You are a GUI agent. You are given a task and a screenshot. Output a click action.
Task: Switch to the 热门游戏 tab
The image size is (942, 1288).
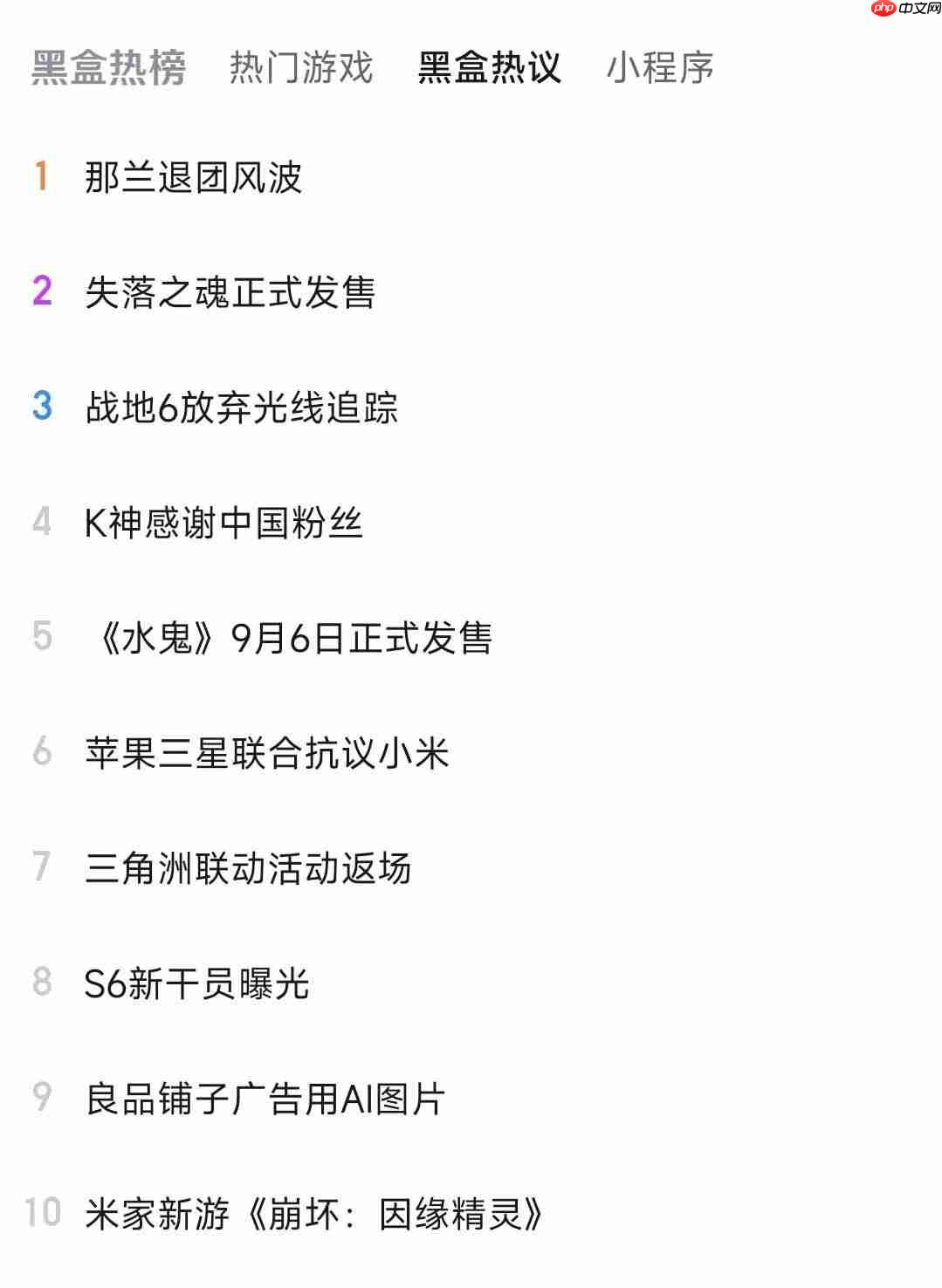coord(301,68)
